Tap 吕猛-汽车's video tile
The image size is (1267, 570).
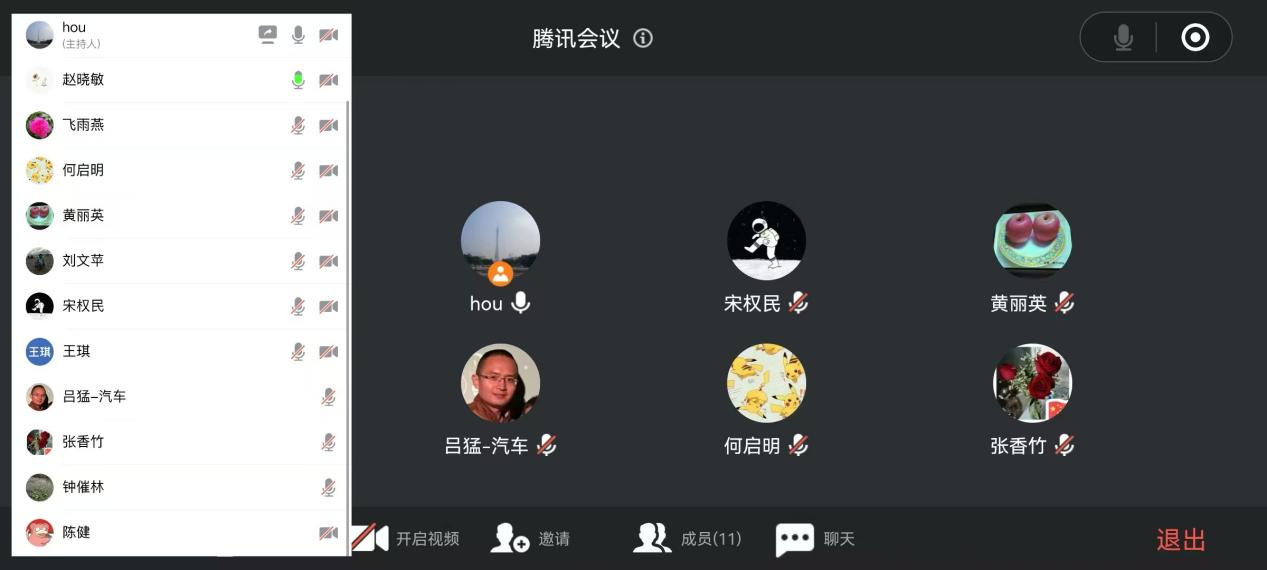(500, 383)
